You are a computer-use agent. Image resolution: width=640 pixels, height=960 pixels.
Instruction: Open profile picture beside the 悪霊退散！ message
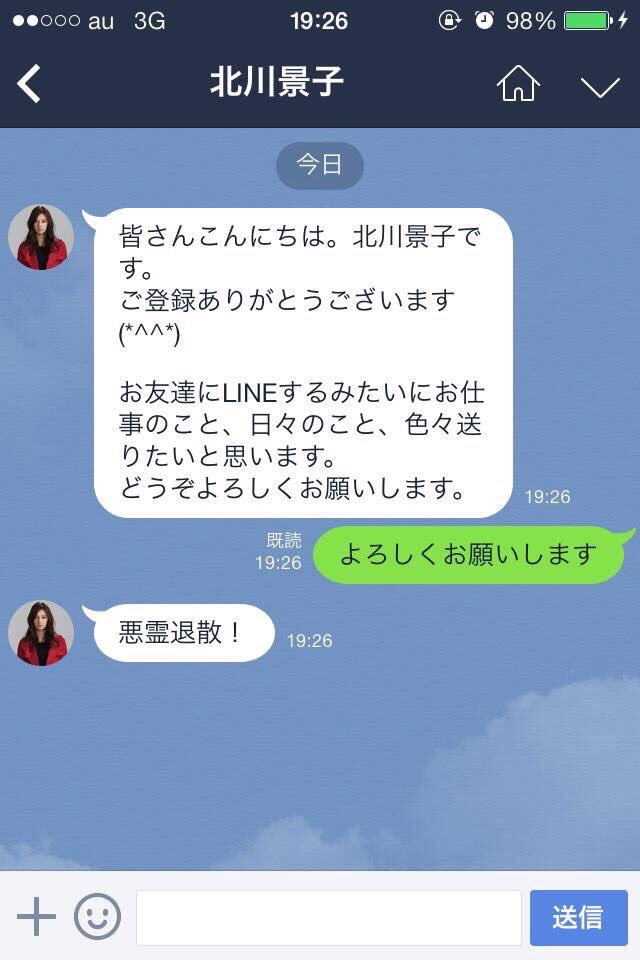pyautogui.click(x=41, y=633)
